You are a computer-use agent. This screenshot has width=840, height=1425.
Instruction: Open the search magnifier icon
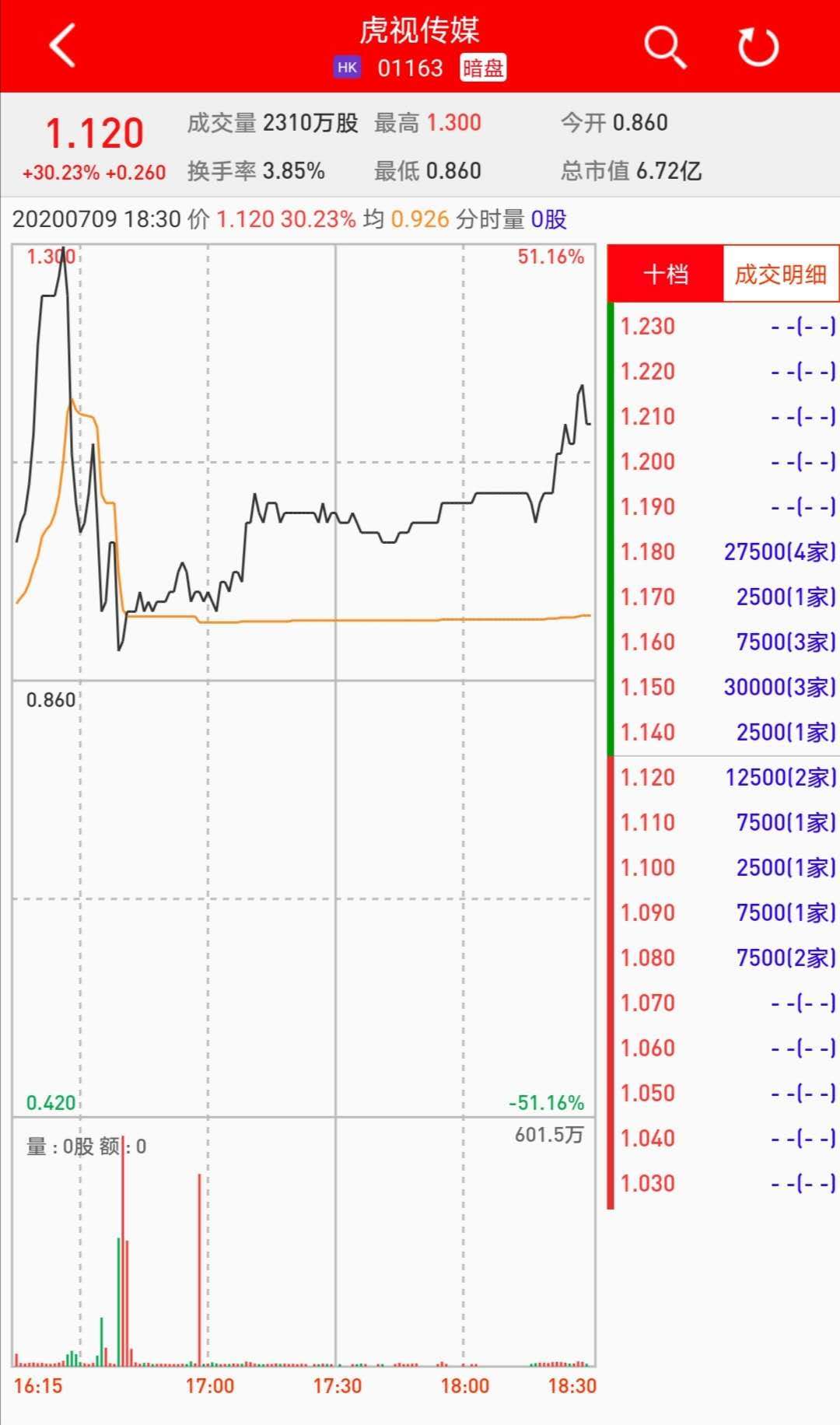tap(665, 47)
